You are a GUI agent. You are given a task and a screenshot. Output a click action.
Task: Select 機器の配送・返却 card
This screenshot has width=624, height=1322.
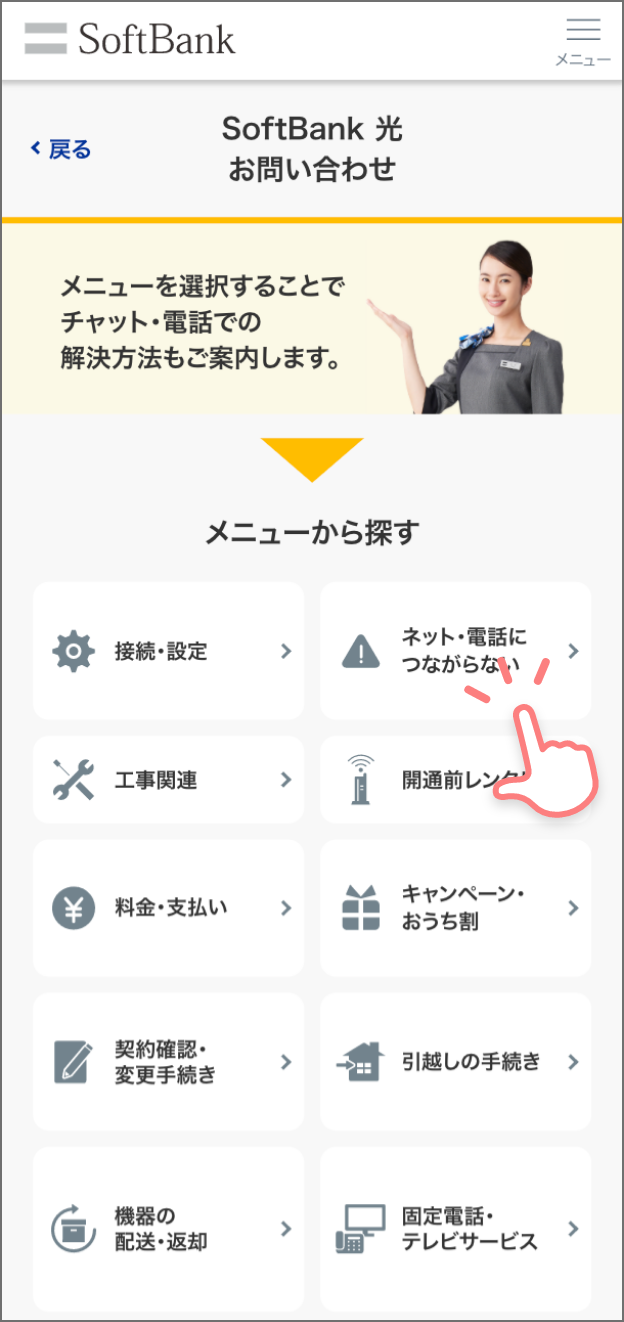pyautogui.click(x=168, y=1229)
